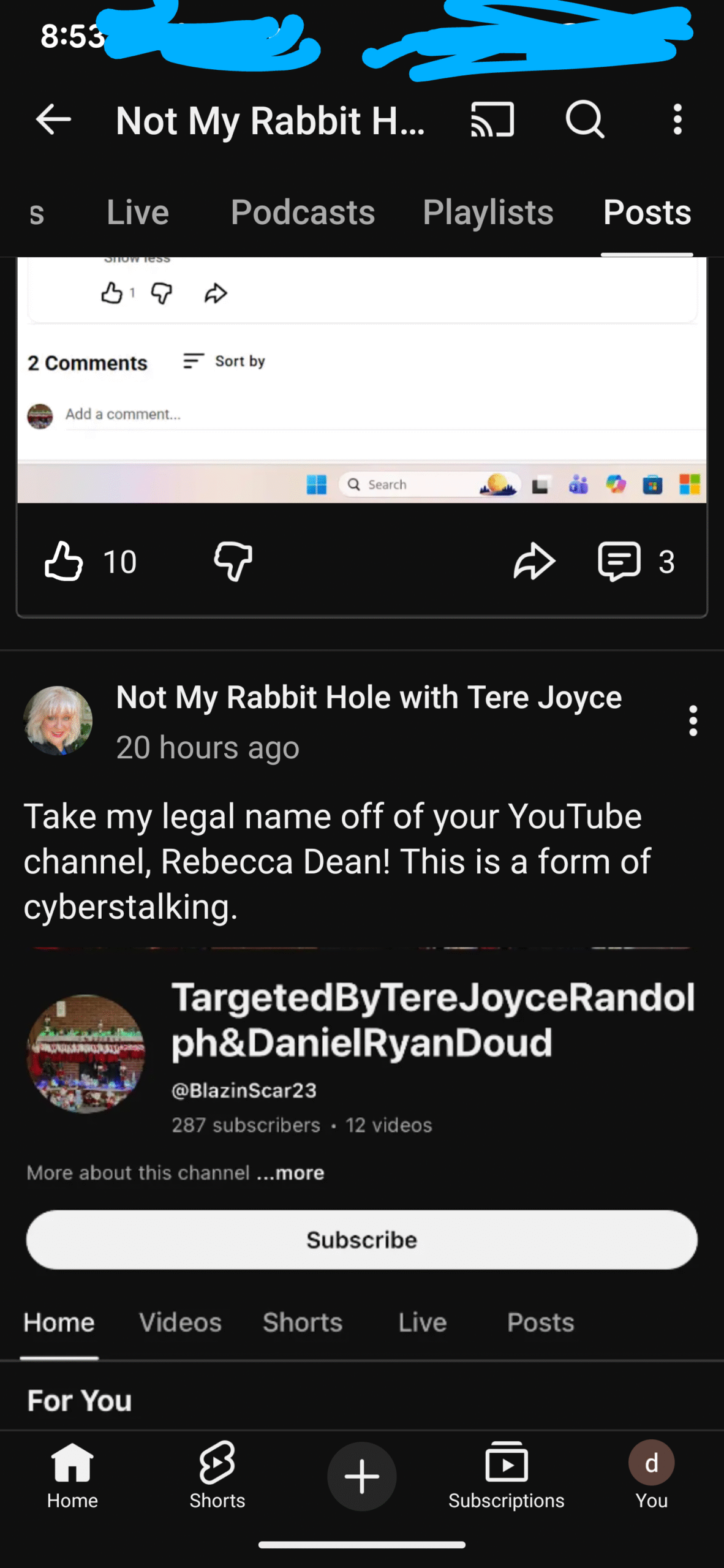Open the You profile tab
Image resolution: width=724 pixels, height=1568 pixels.
651,1476
